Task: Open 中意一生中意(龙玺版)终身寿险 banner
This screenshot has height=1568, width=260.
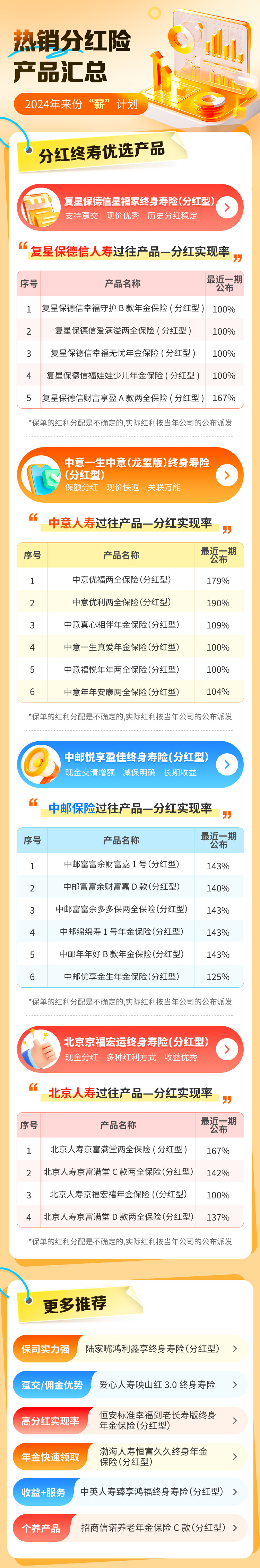Action: (130, 474)
